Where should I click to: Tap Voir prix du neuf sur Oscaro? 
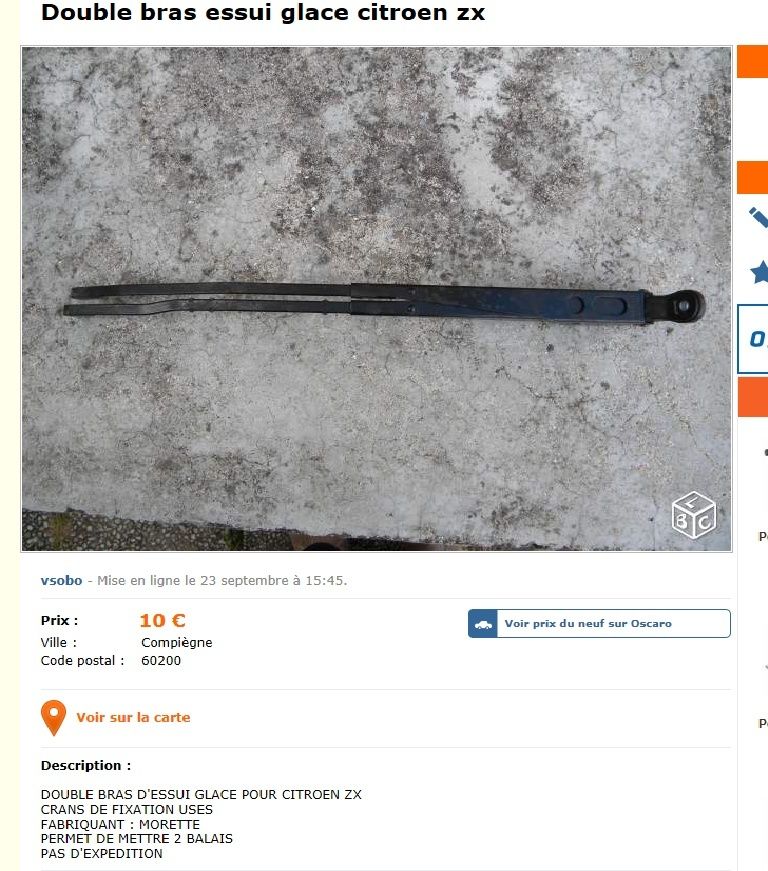[598, 624]
